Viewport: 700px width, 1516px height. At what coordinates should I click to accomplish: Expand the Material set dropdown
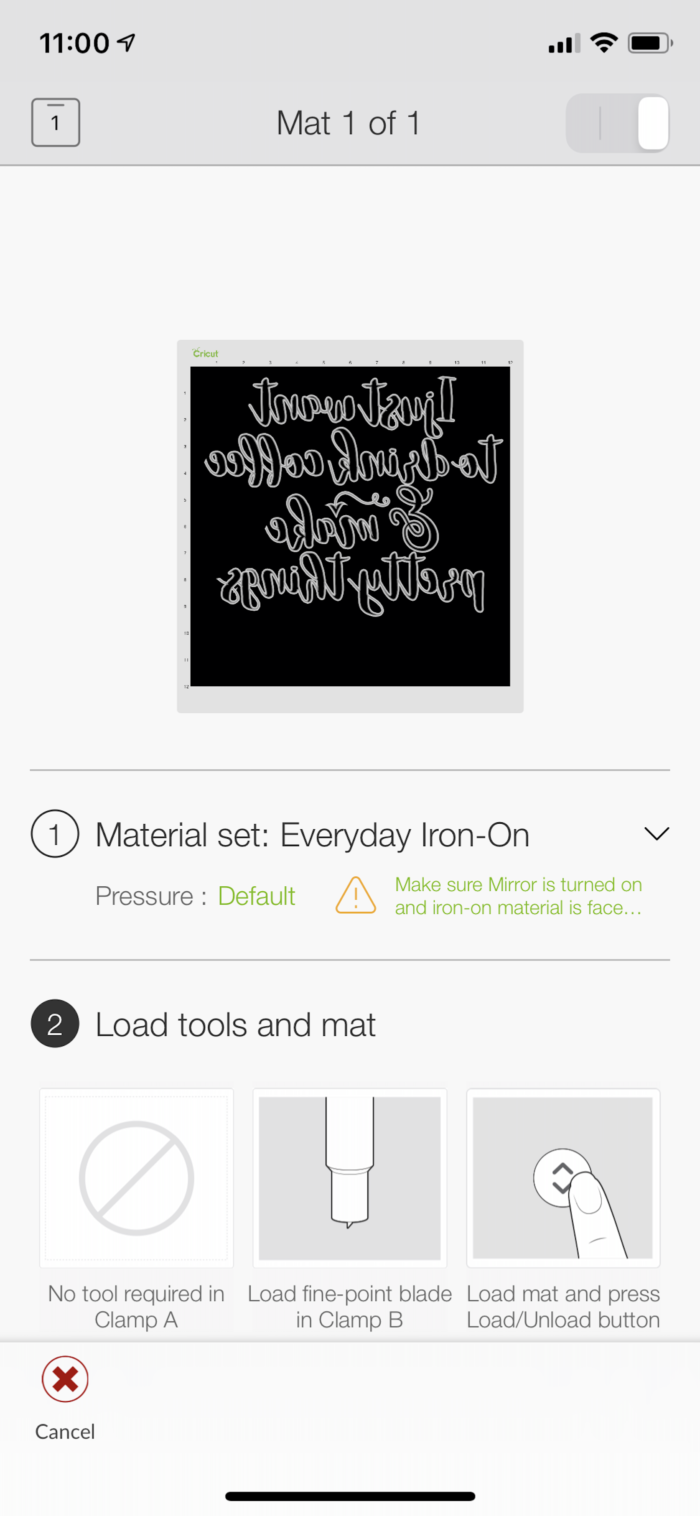click(x=656, y=834)
